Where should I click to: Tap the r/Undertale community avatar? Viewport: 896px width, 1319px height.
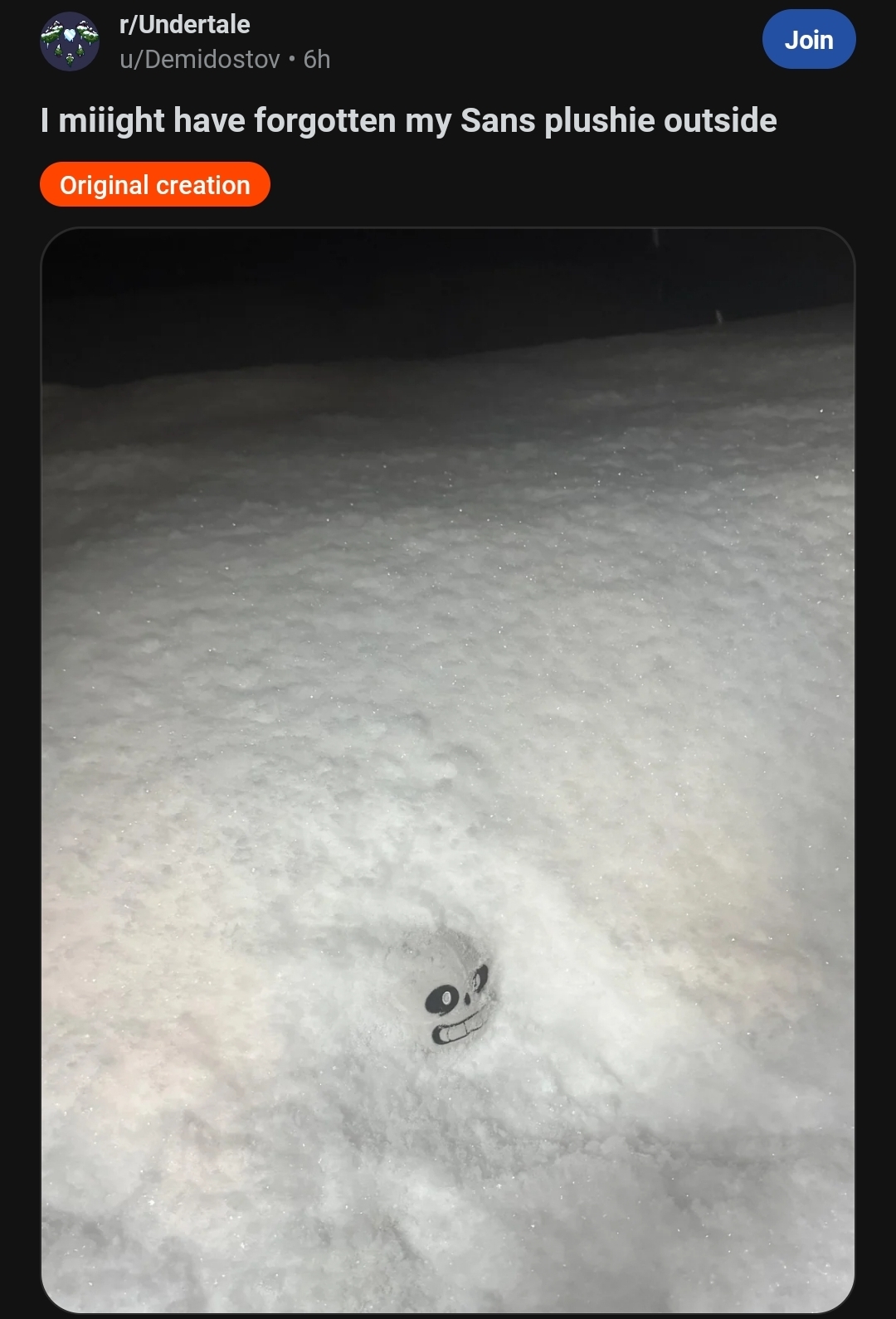coord(70,41)
